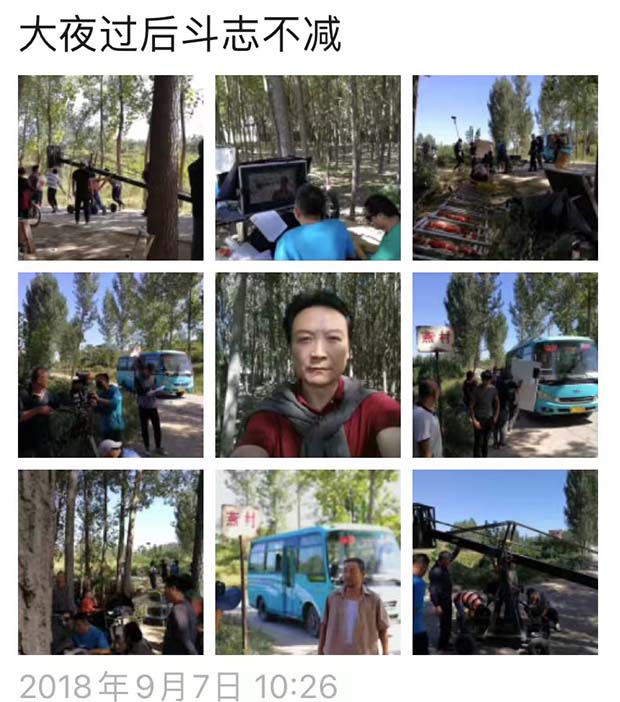
Task: View the photo with crates of tomatoes
Action: [x=505, y=167]
